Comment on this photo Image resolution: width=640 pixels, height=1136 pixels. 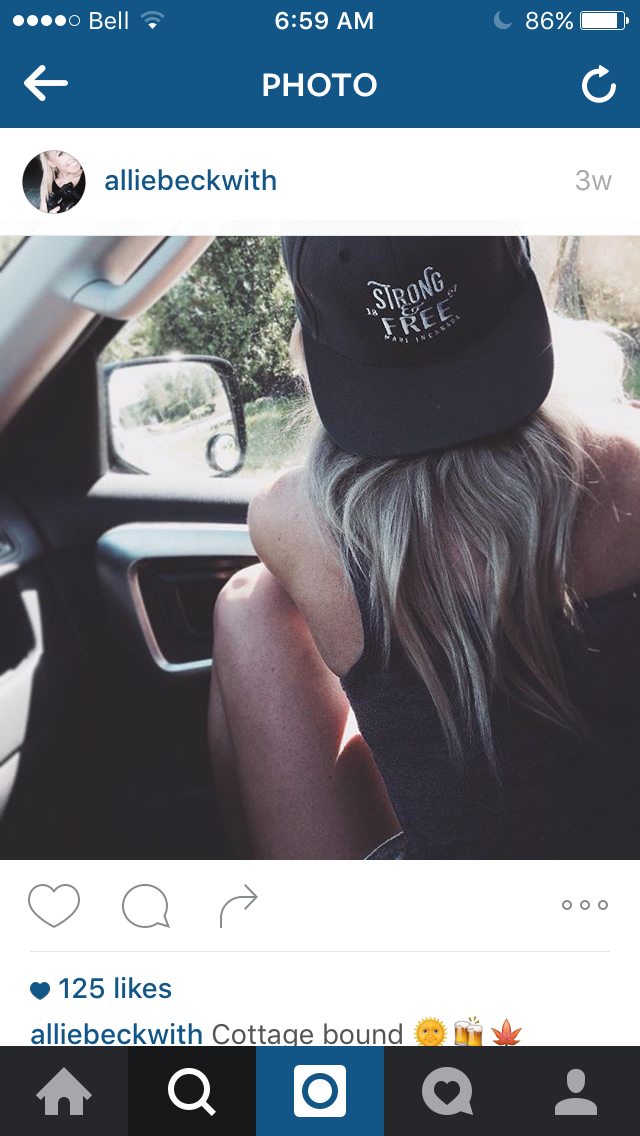(145, 906)
